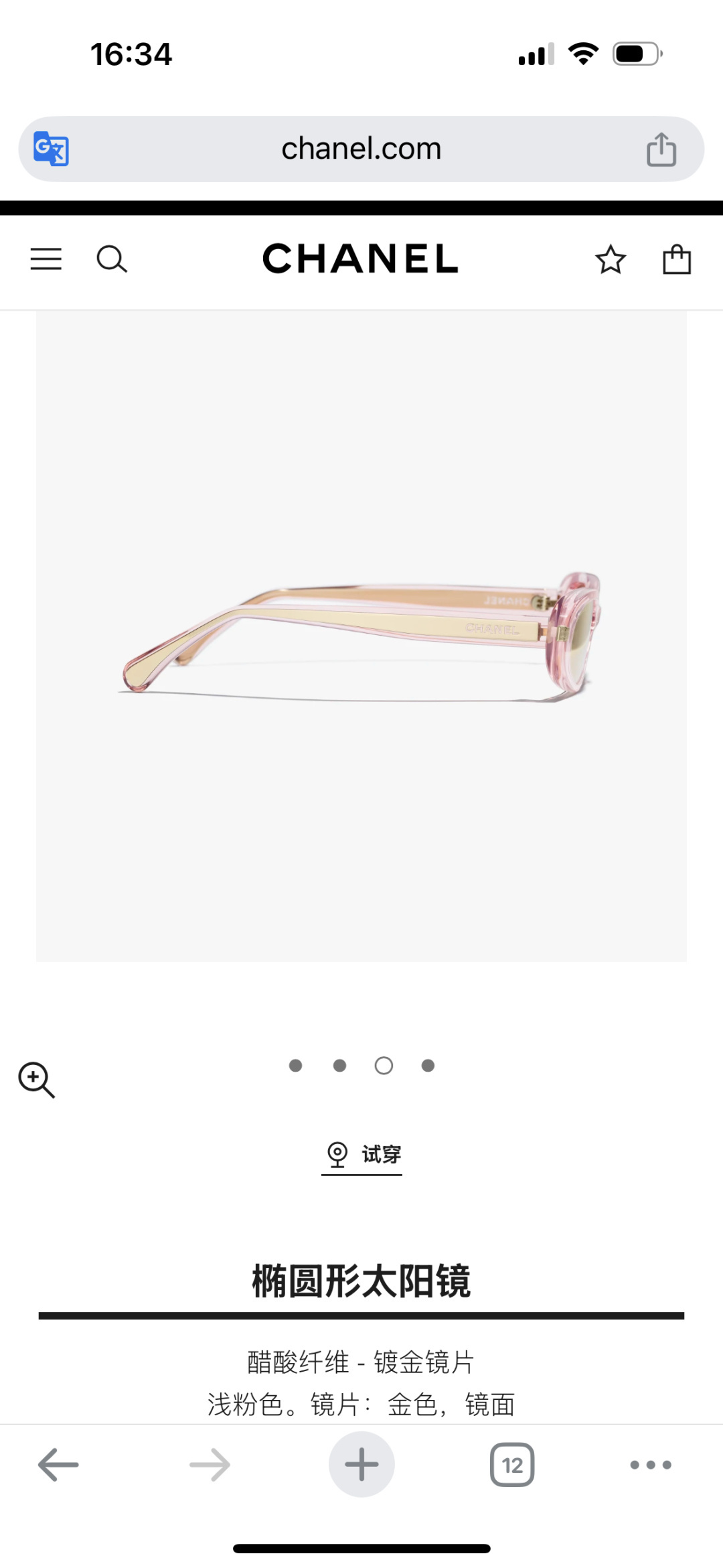Add product to wishlist star
The image size is (723, 1568).
click(x=611, y=260)
